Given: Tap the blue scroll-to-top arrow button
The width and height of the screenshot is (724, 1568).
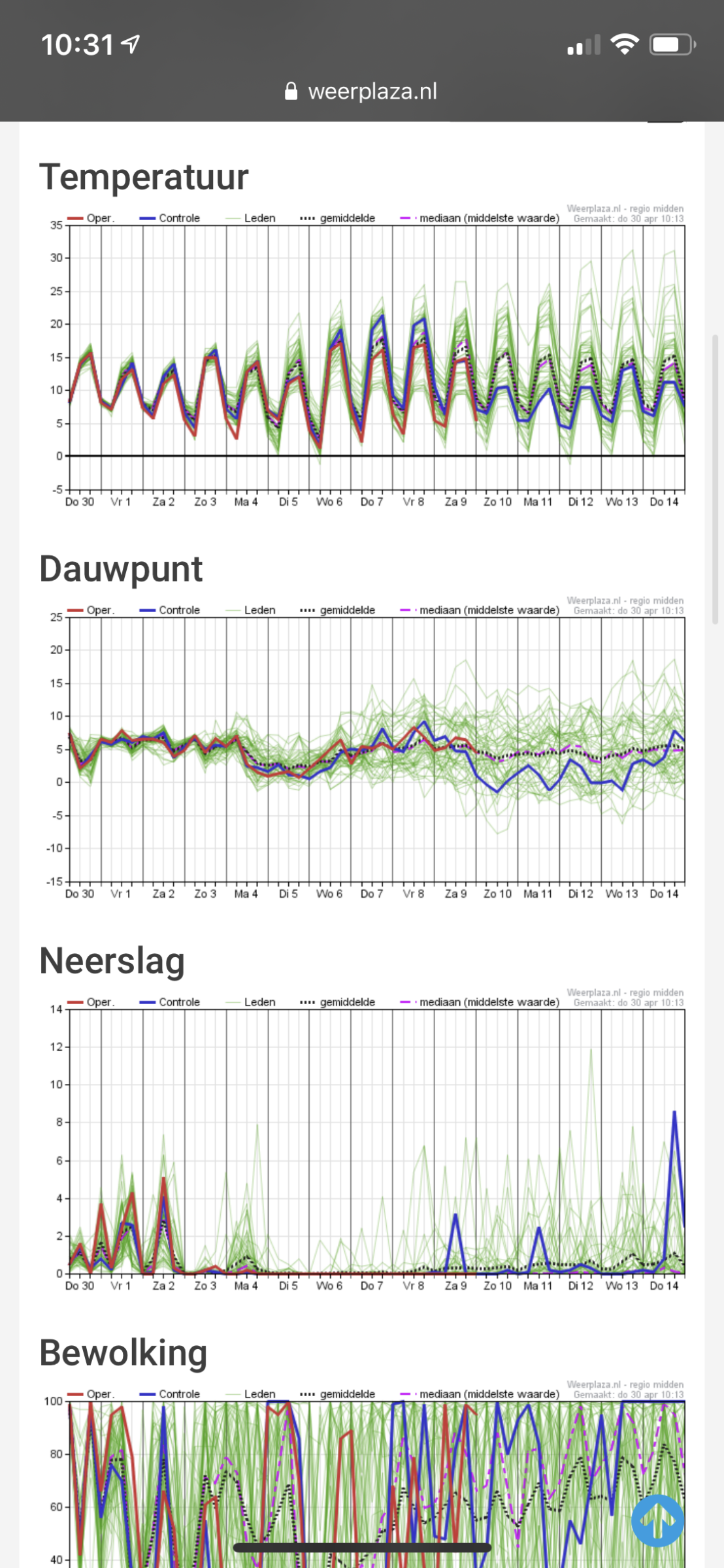Looking at the screenshot, I should (x=657, y=1520).
